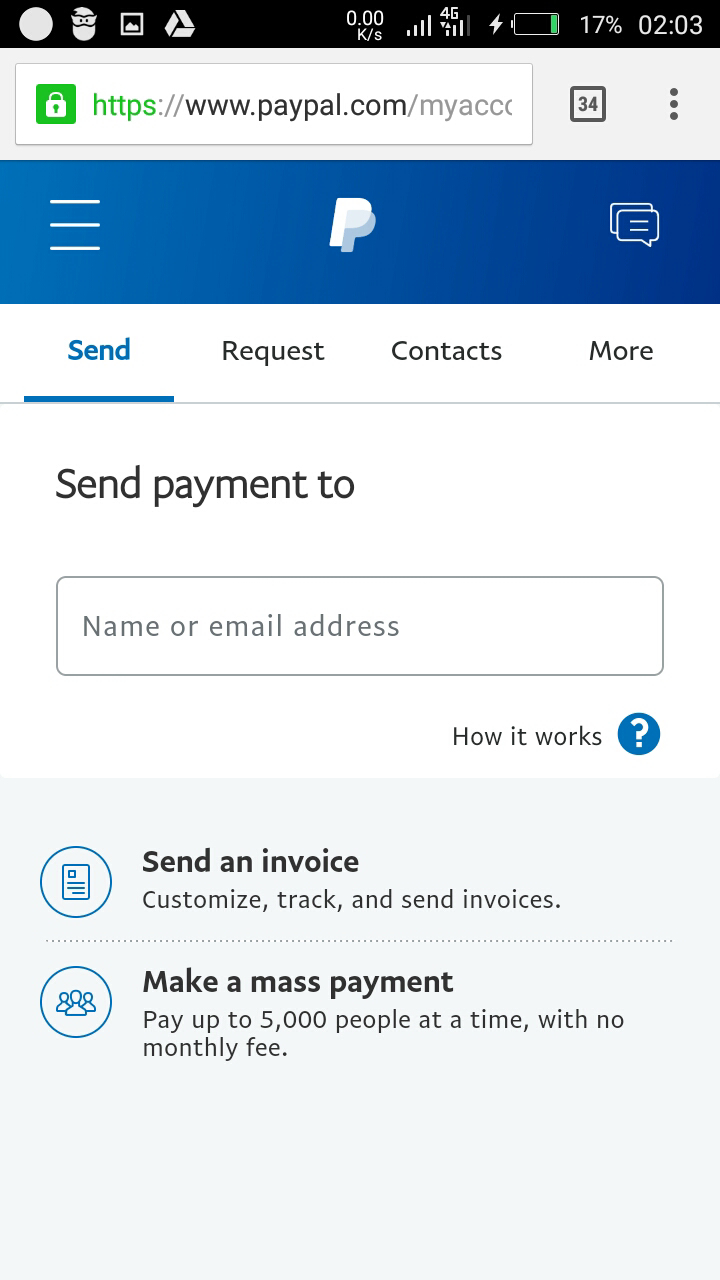Viewport: 720px width, 1280px height.
Task: Switch to the Contacts tab
Action: pyautogui.click(x=446, y=351)
